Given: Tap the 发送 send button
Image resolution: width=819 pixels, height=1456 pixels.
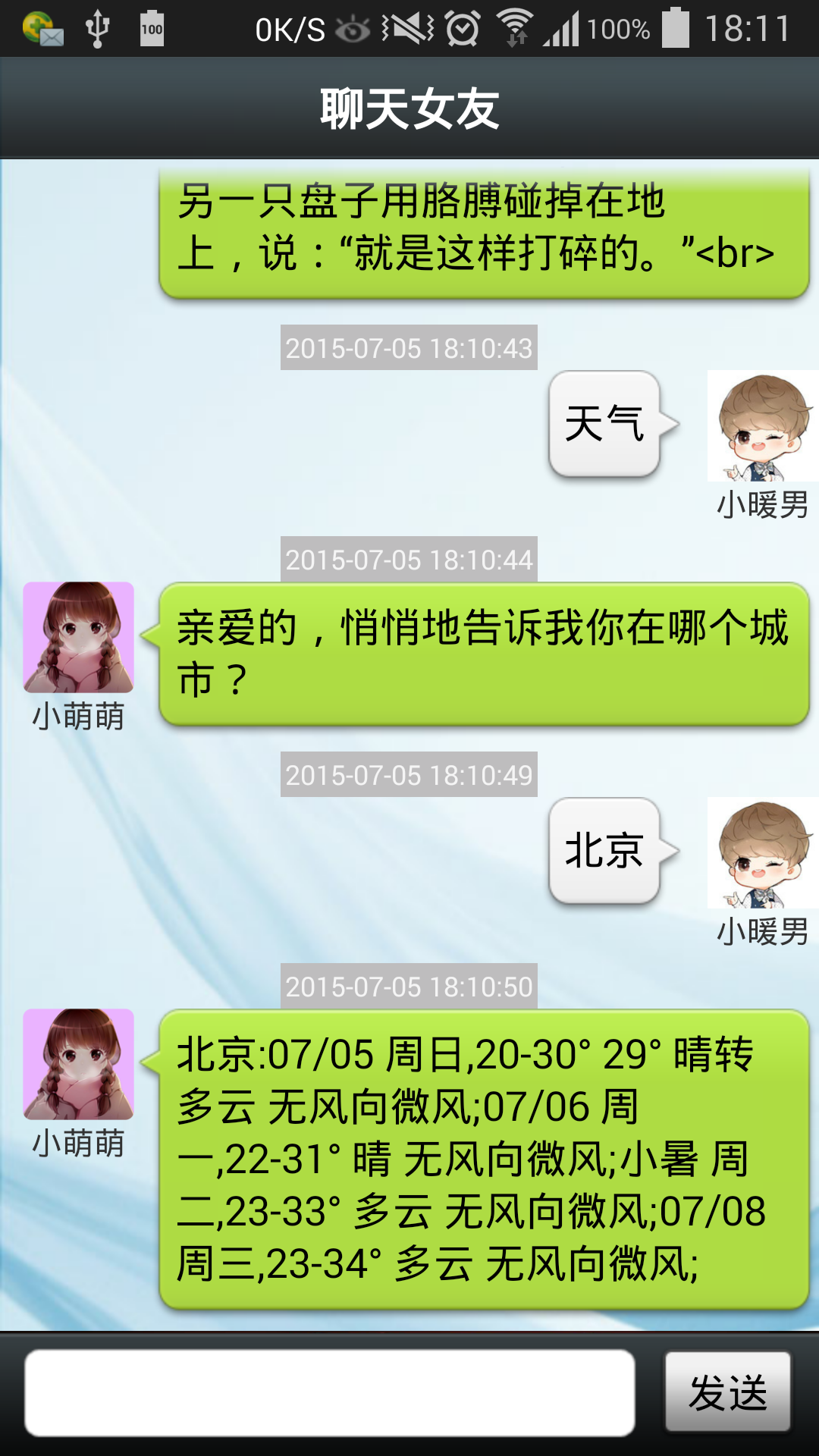Looking at the screenshot, I should point(727,1392).
